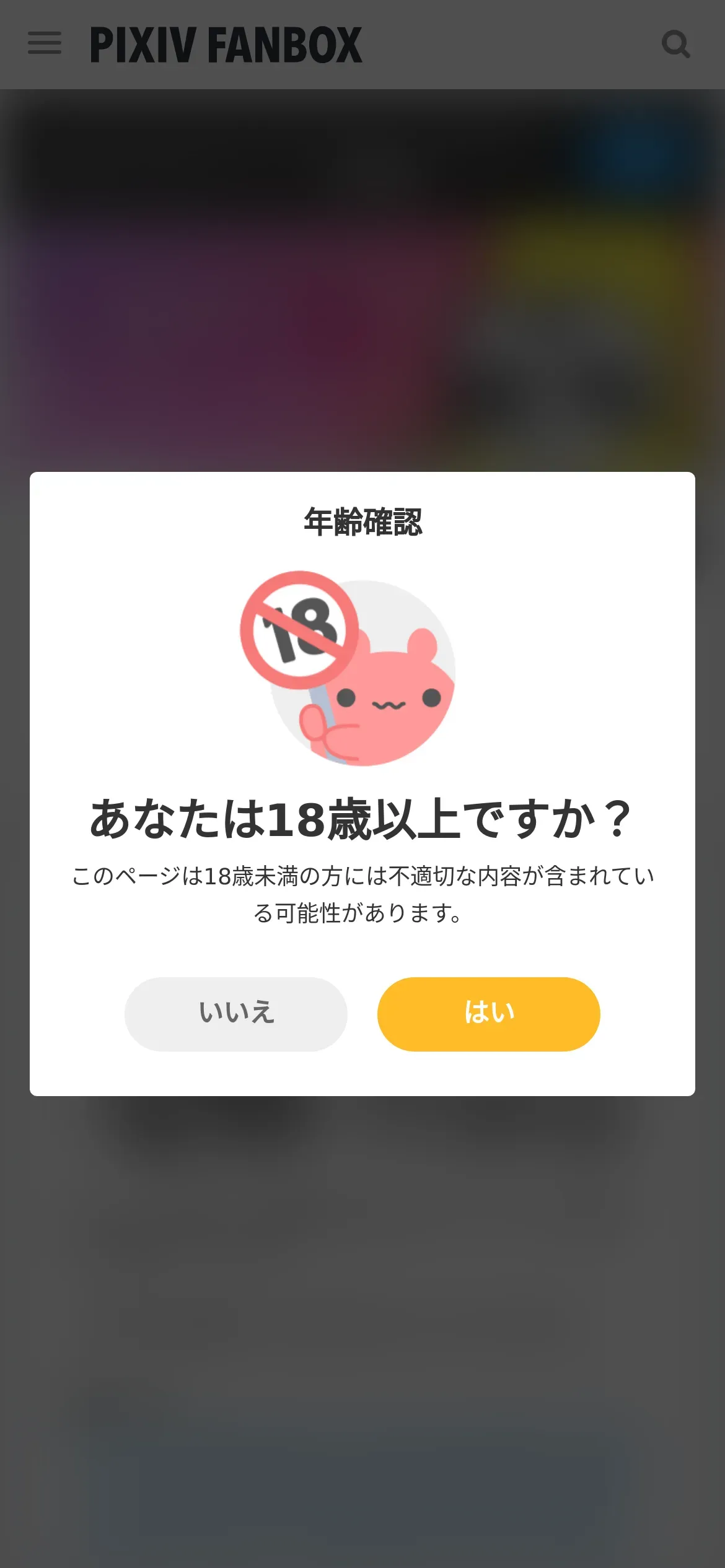Screen dimensions: 725x1568
Task: Open the hamburger drawer menu
Action: [45, 43]
